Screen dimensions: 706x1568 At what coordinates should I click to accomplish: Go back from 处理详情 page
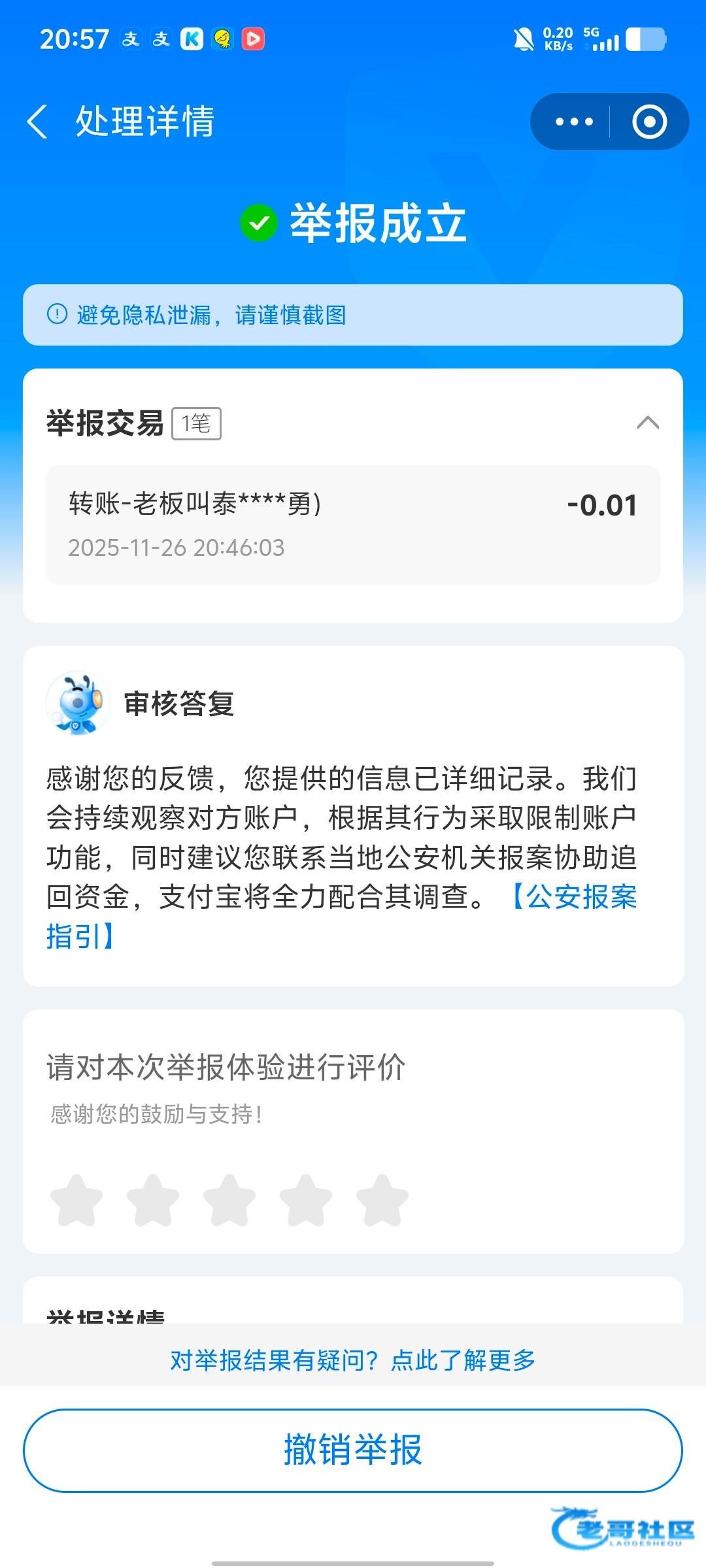[x=38, y=122]
